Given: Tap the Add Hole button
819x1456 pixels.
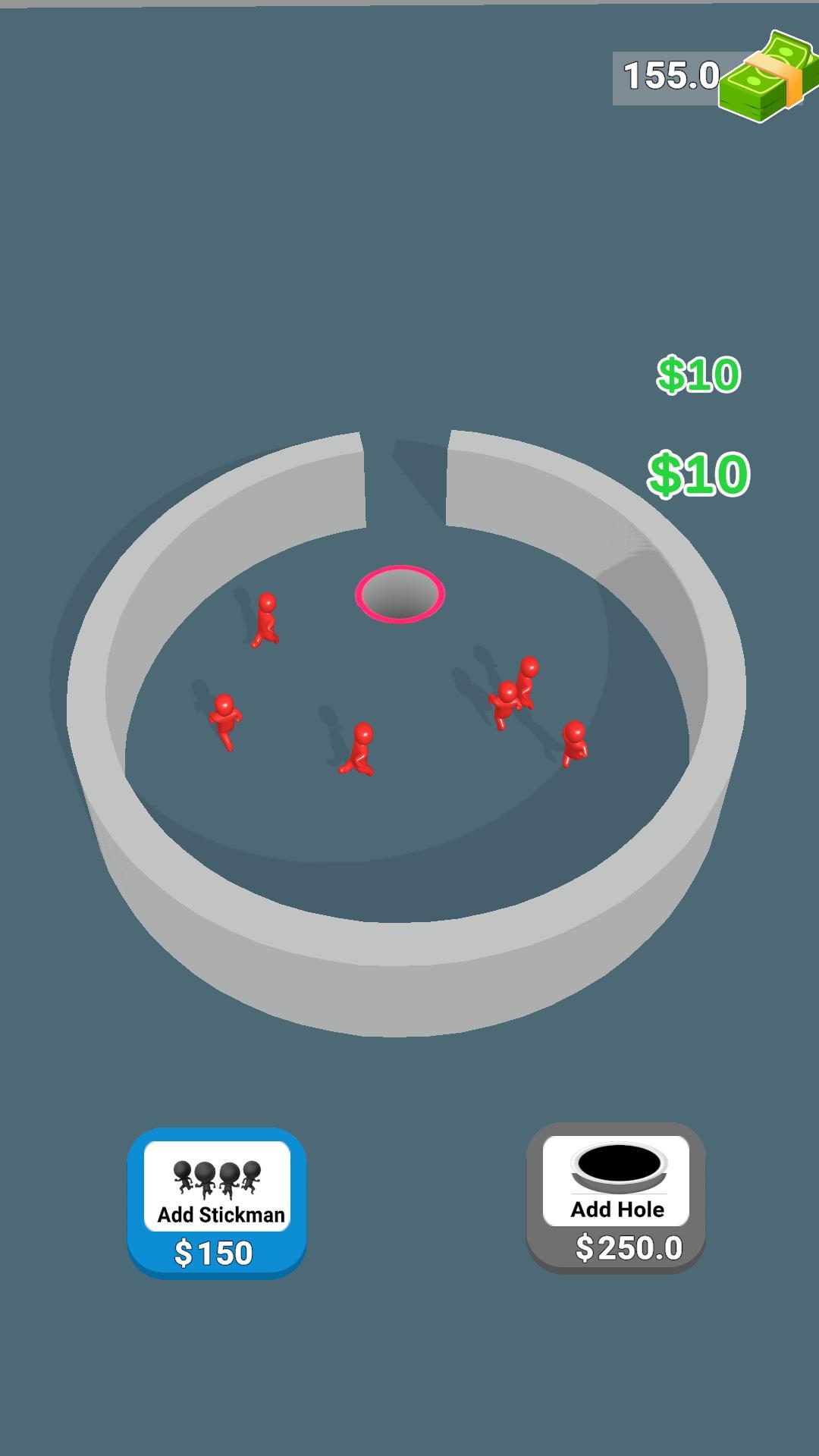Looking at the screenshot, I should click(616, 1198).
